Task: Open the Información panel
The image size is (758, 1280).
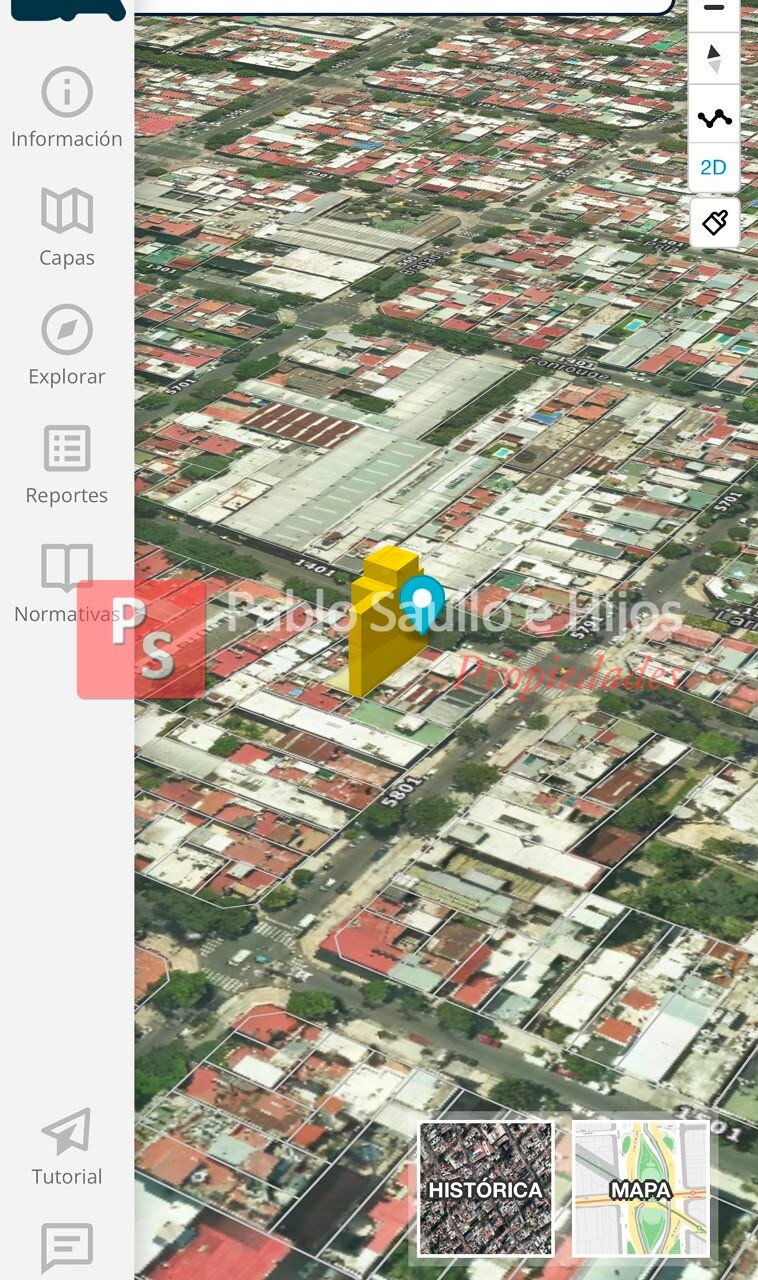Action: click(x=67, y=109)
